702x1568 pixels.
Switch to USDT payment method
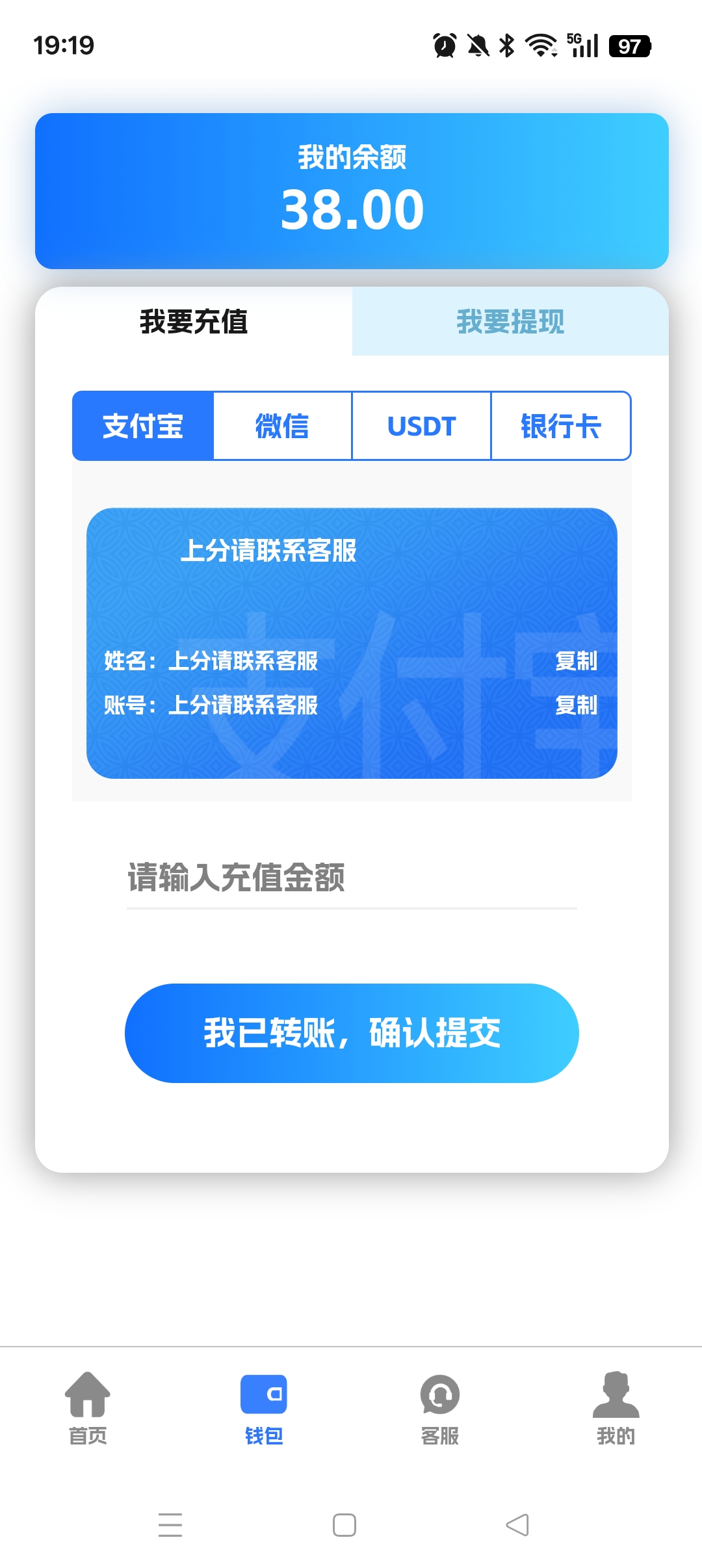[x=421, y=426]
